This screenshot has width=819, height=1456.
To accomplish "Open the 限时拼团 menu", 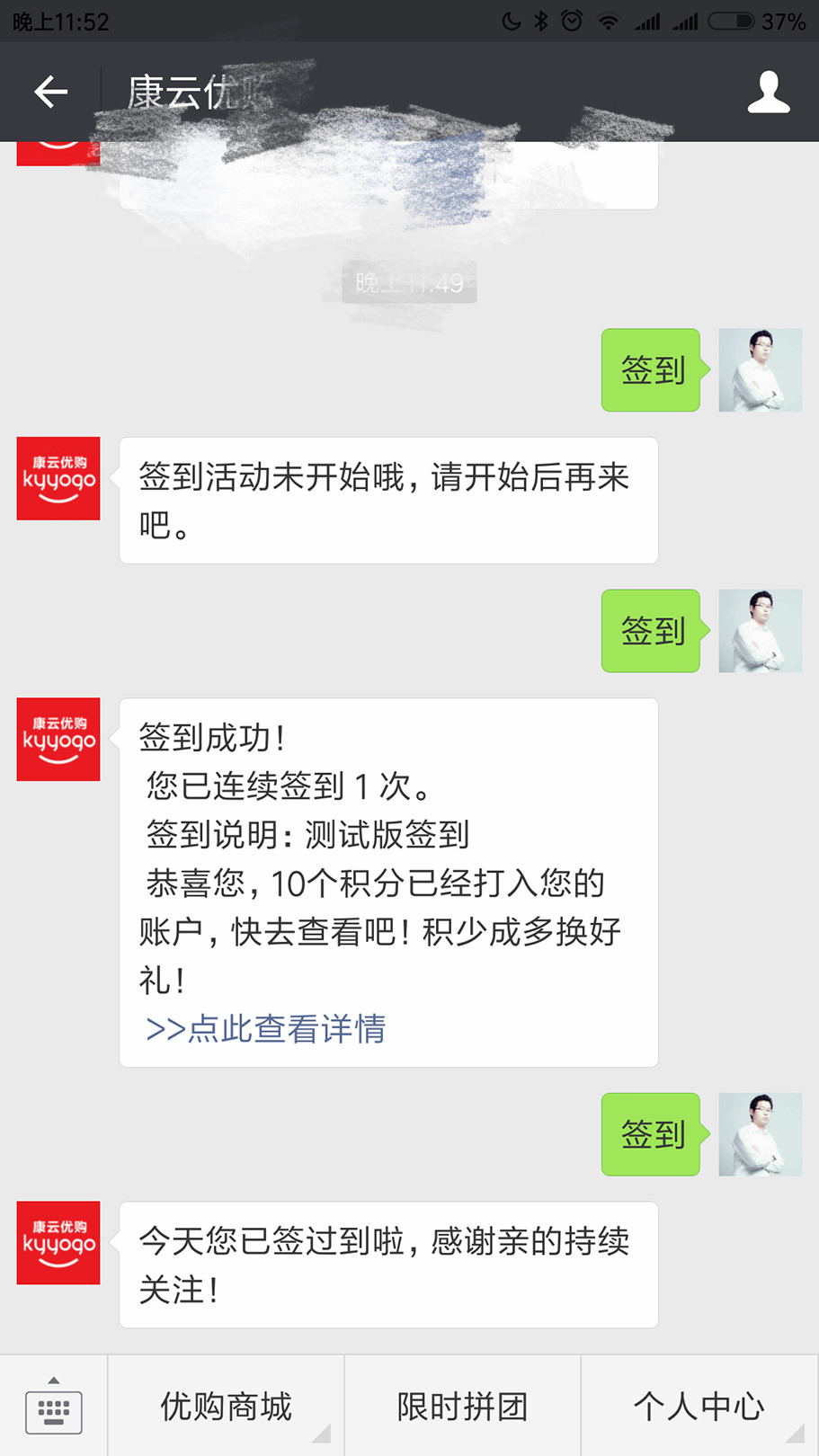I will 462,1407.
